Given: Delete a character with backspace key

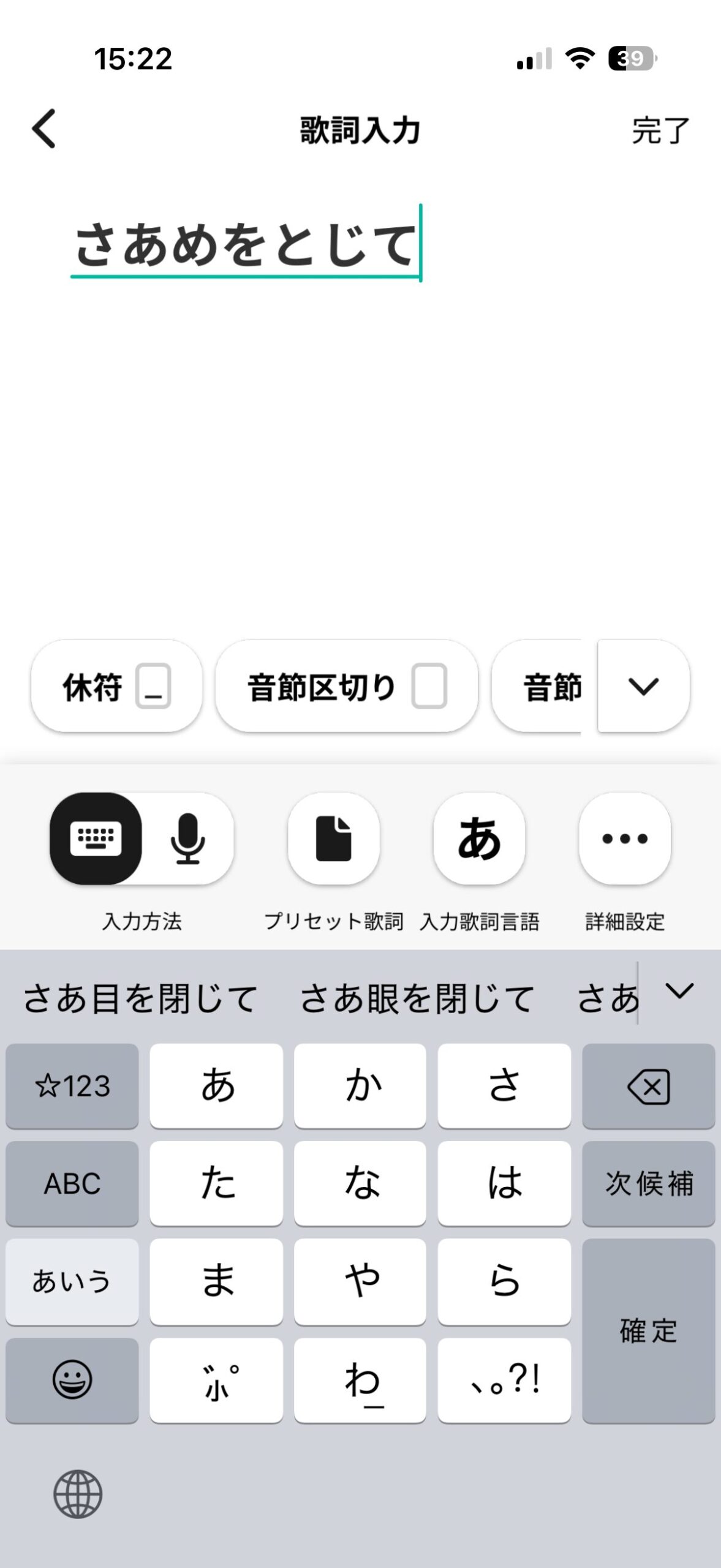Looking at the screenshot, I should tap(649, 1085).
